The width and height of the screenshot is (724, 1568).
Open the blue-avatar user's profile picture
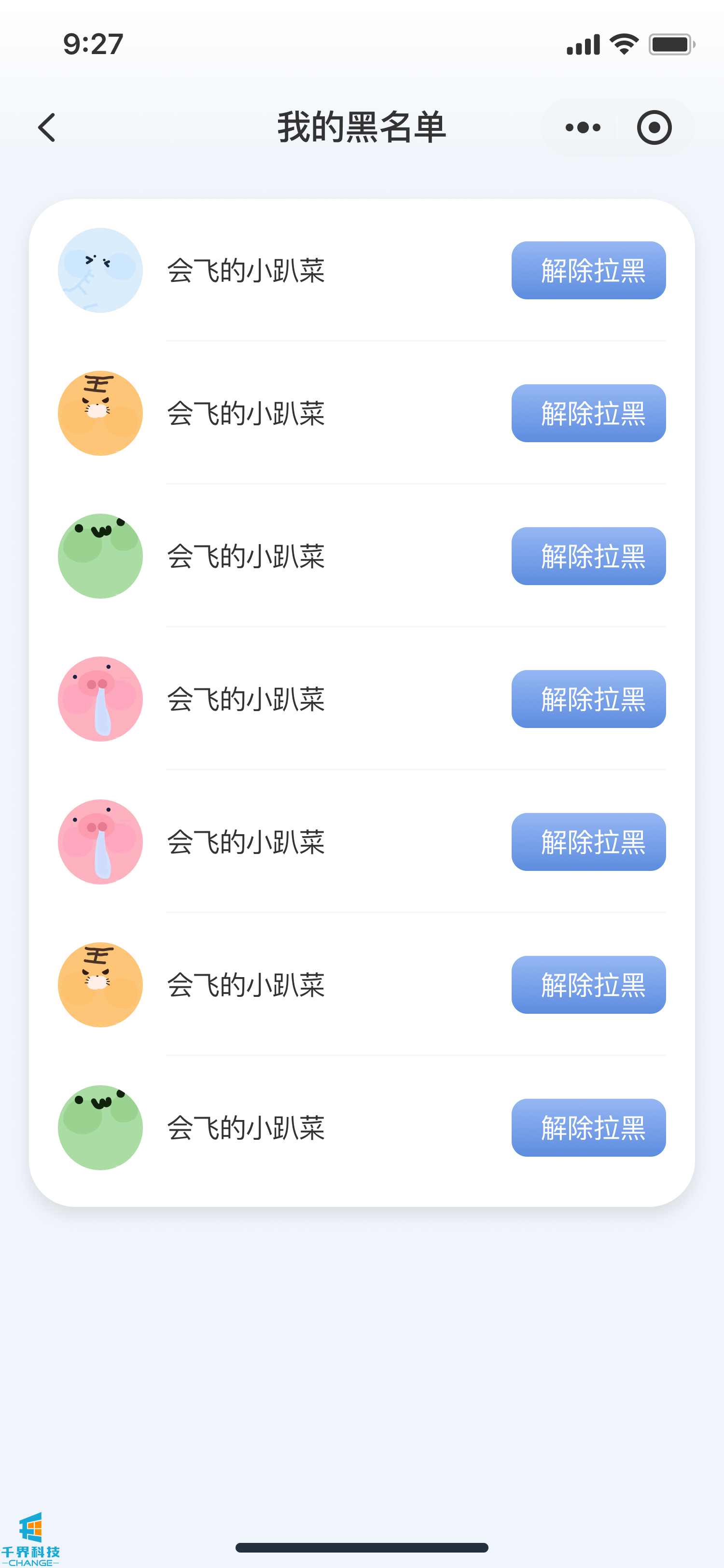pyautogui.click(x=100, y=270)
